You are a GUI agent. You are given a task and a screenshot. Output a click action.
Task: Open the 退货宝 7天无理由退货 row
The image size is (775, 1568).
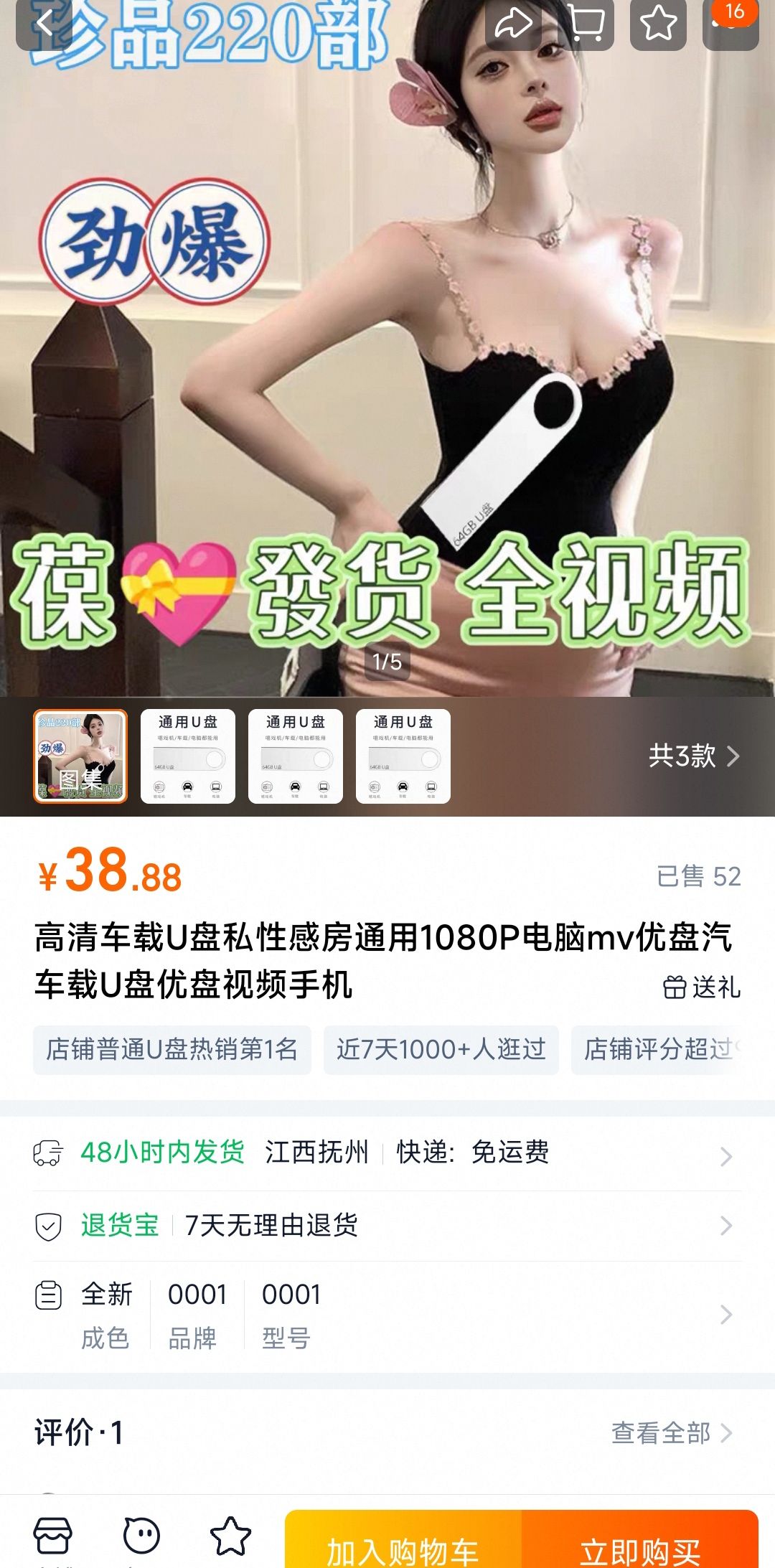tap(387, 1225)
